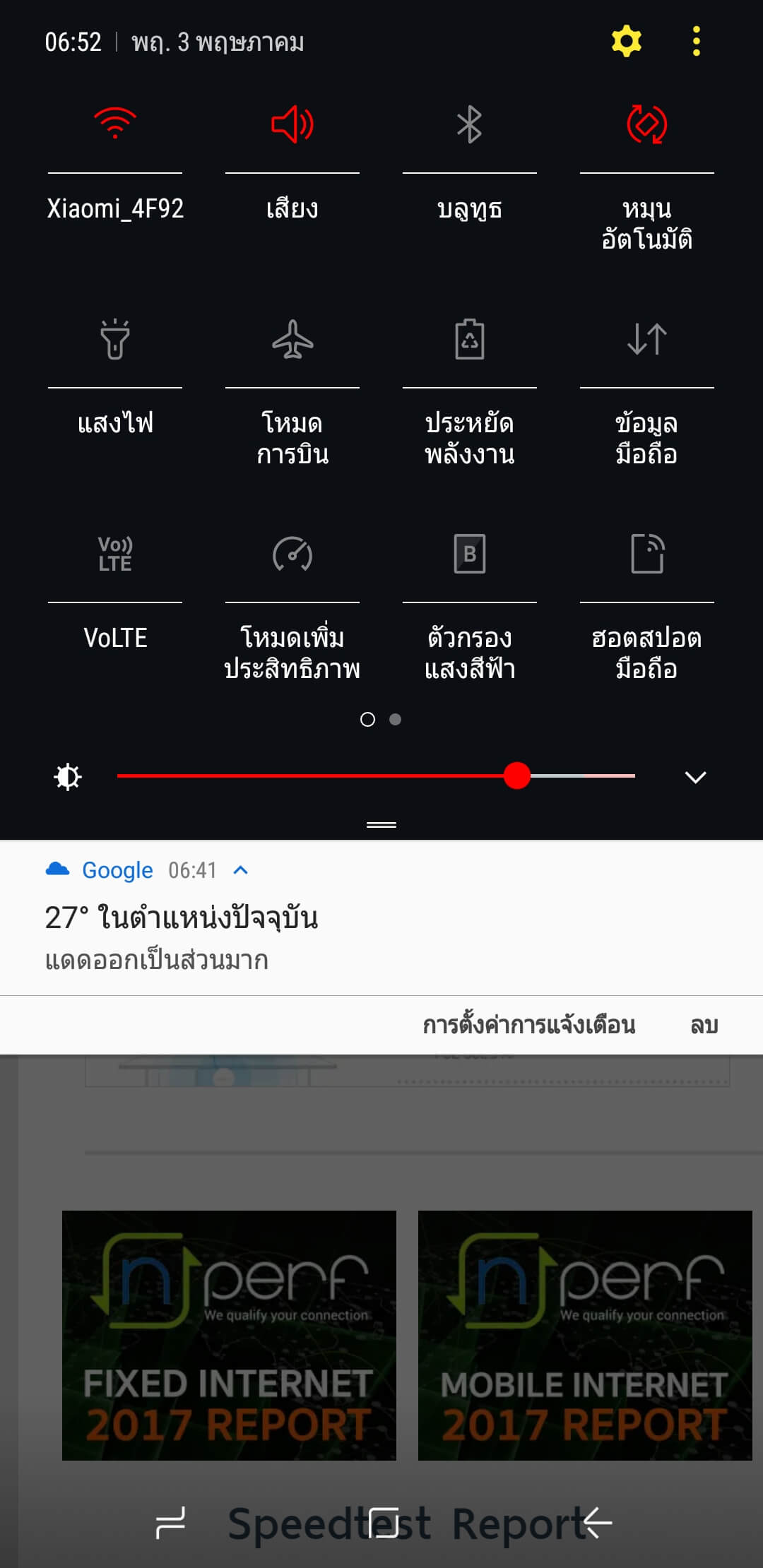This screenshot has width=763, height=1568.
Task: Open notification settings (การตั้งค่าการแจ้งเตือน)
Action: 529,1025
